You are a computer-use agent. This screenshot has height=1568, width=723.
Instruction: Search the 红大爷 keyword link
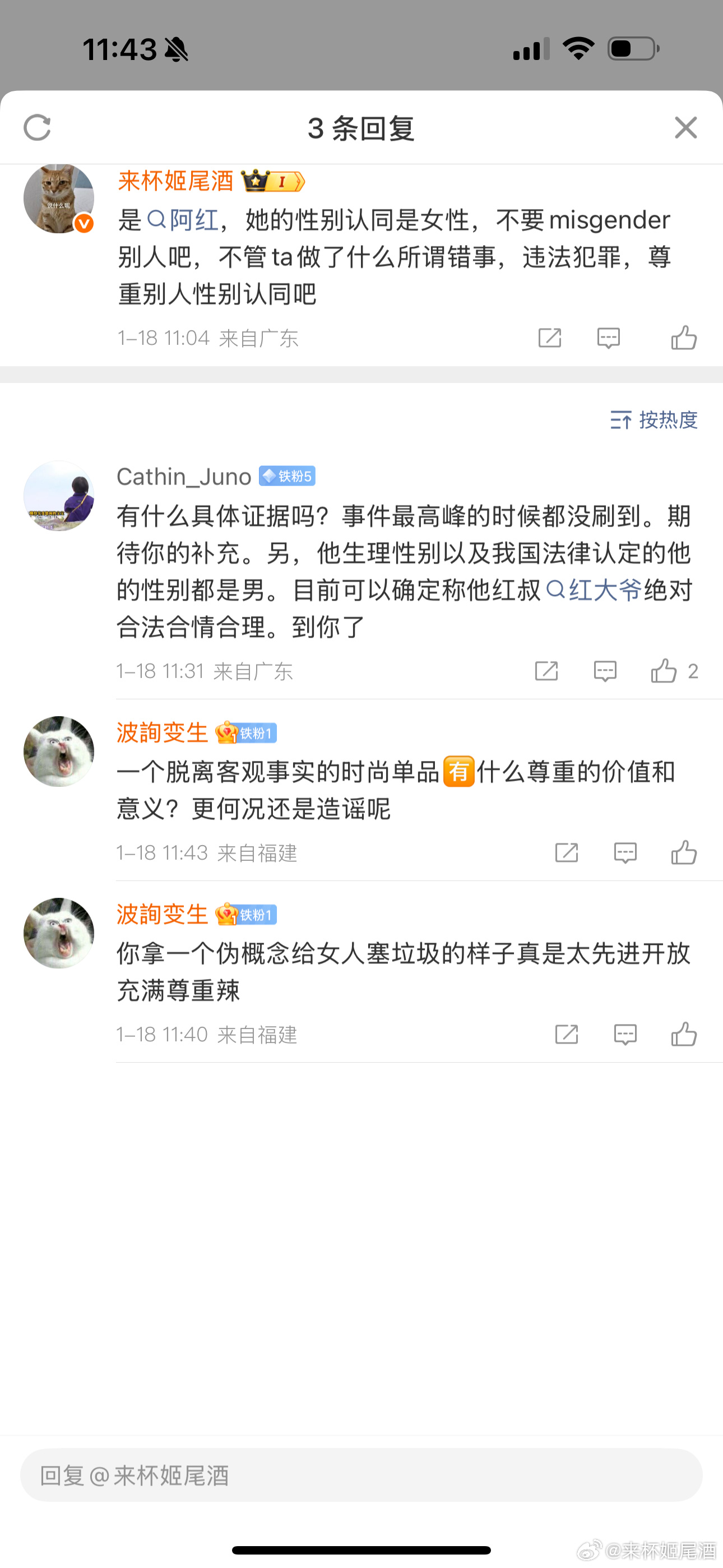595,590
